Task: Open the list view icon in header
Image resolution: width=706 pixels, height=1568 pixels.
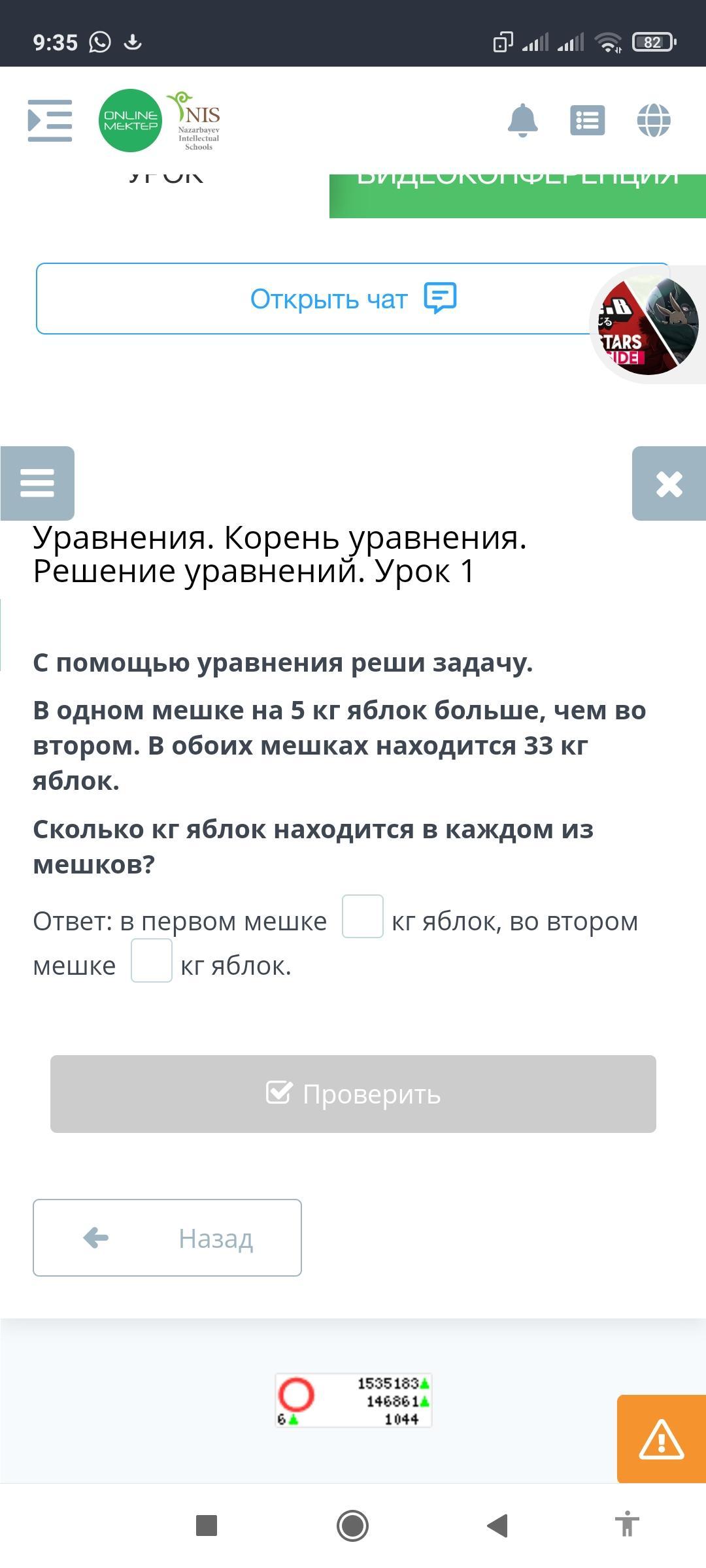Action: (587, 120)
